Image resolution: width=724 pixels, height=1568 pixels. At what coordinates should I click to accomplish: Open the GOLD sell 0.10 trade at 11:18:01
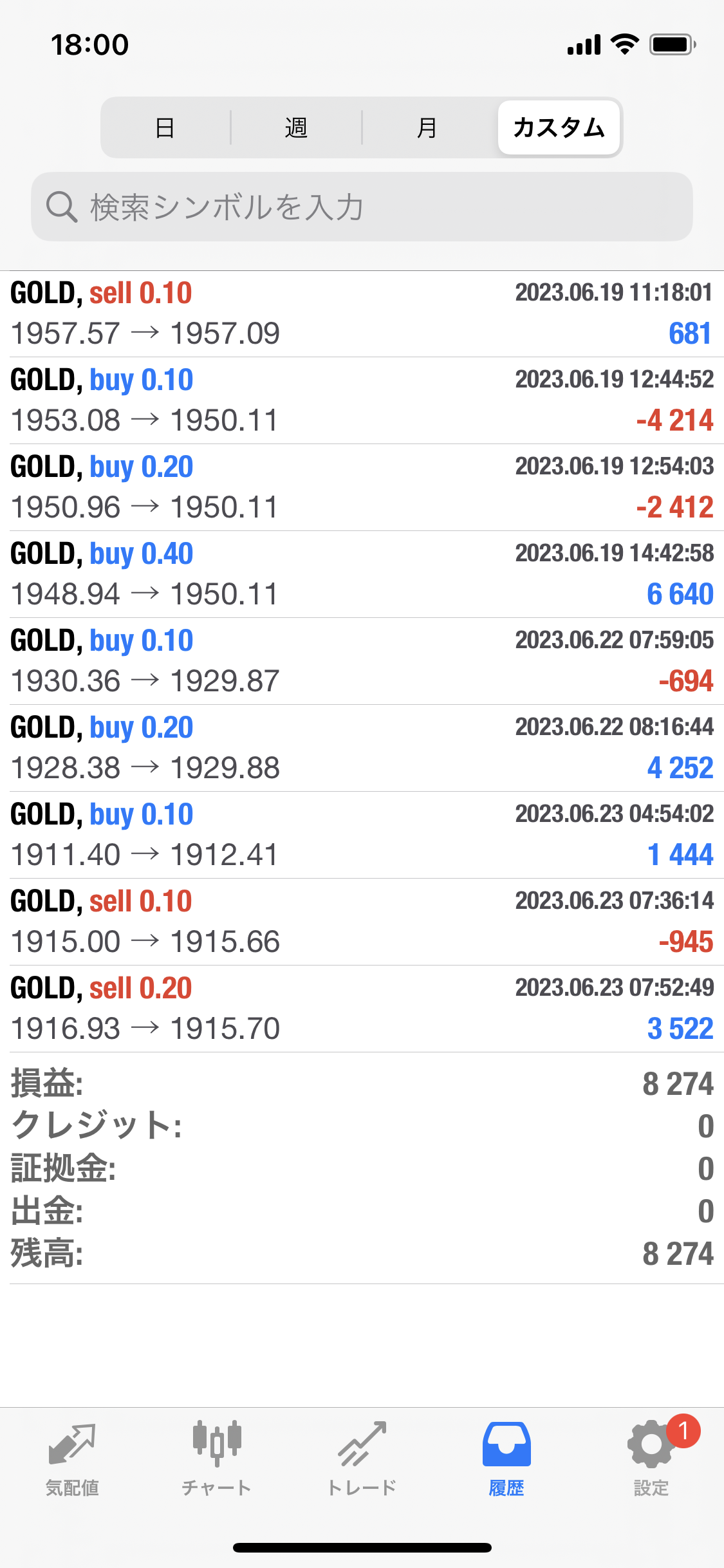[x=362, y=314]
